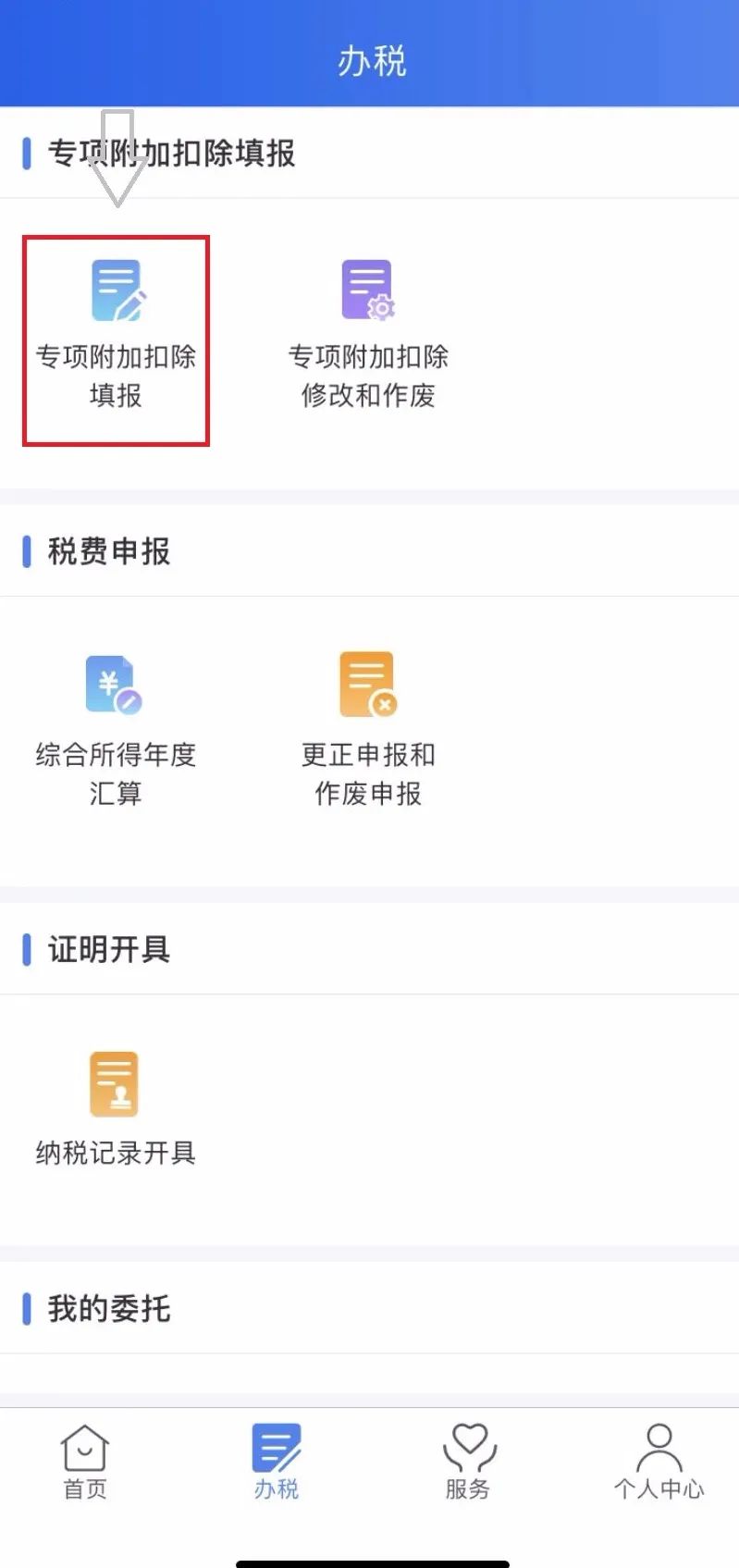The height and width of the screenshot is (1568, 739).
Task: Open 更正申报和作废申报
Action: tap(368, 731)
